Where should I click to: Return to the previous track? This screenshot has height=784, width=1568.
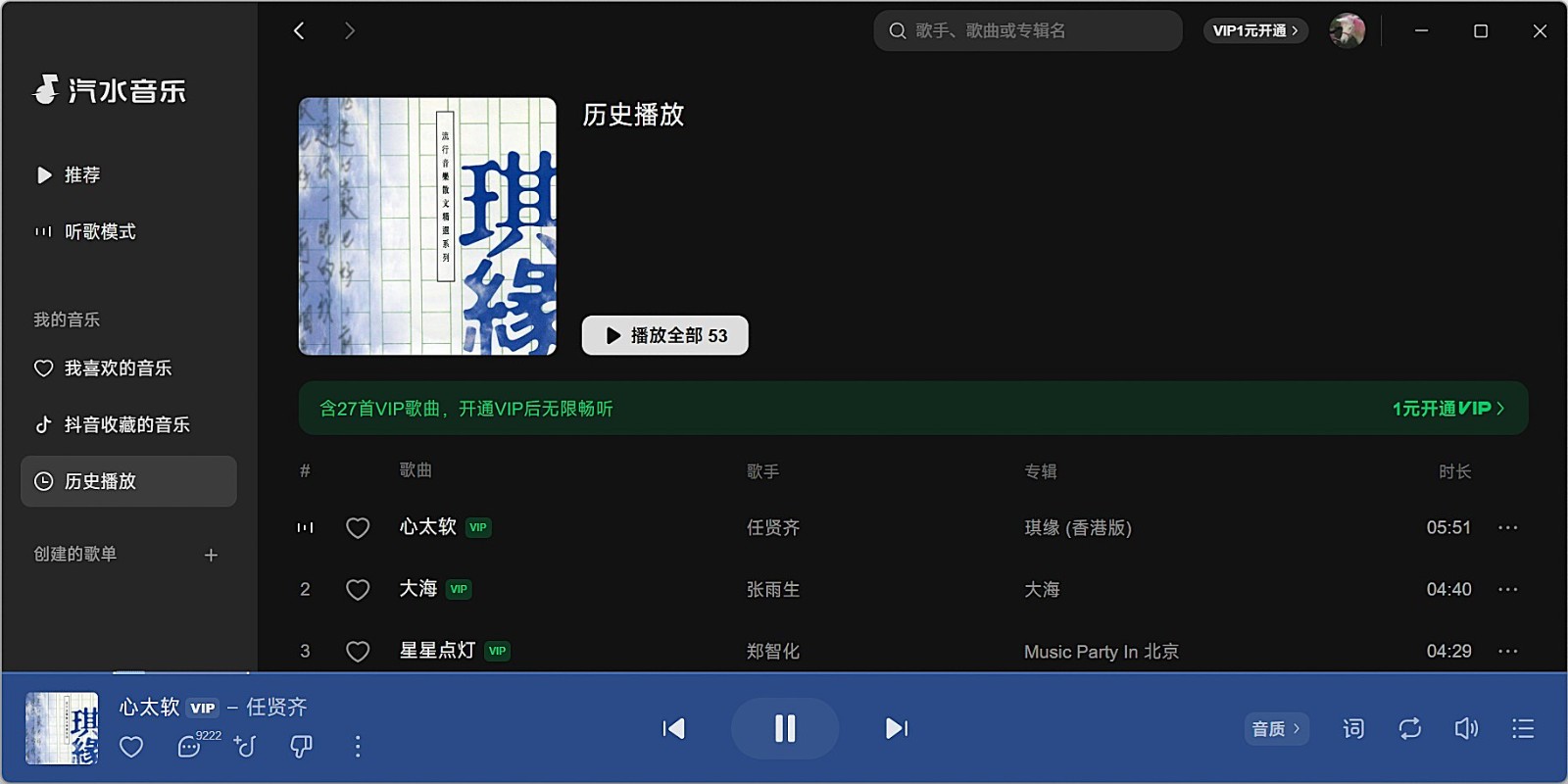673,728
